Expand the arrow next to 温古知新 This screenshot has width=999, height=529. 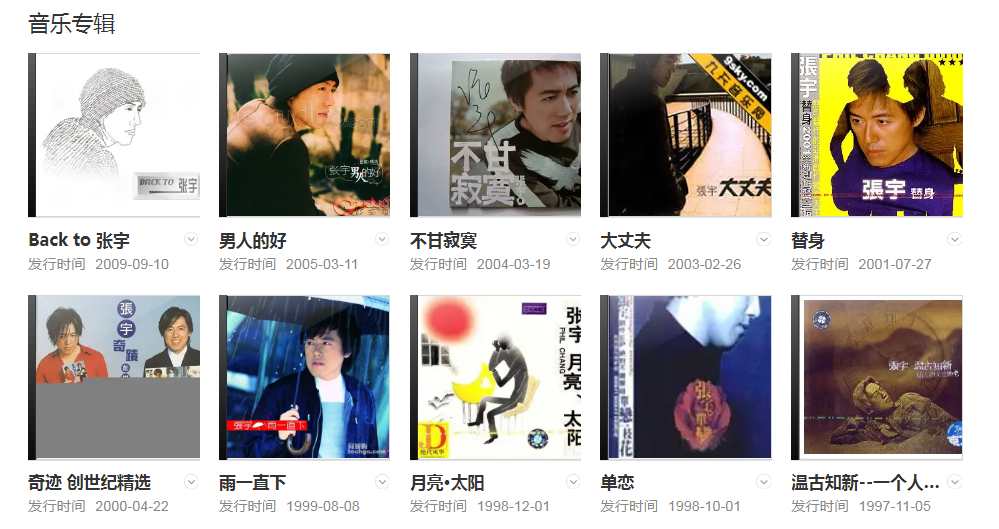954,482
